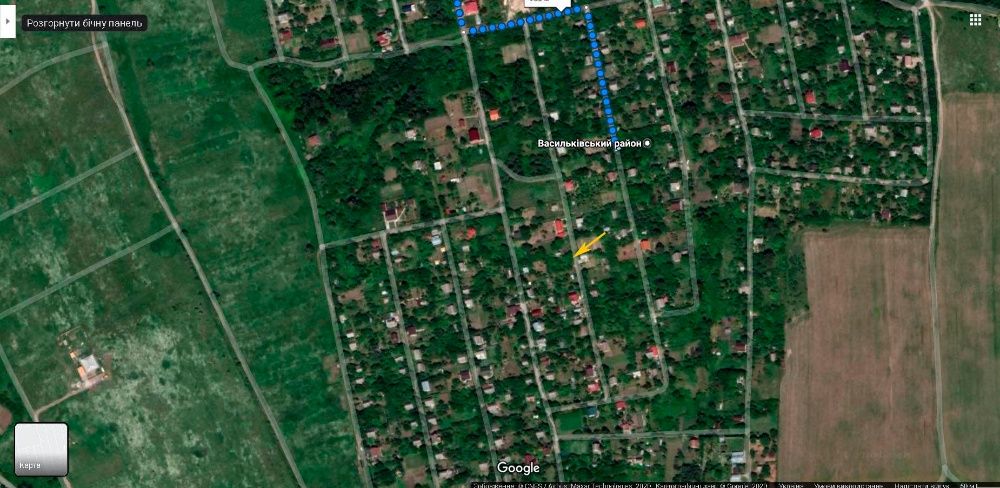This screenshot has width=1000, height=488.
Task: Open the Google apps grid
Action: [x=975, y=19]
